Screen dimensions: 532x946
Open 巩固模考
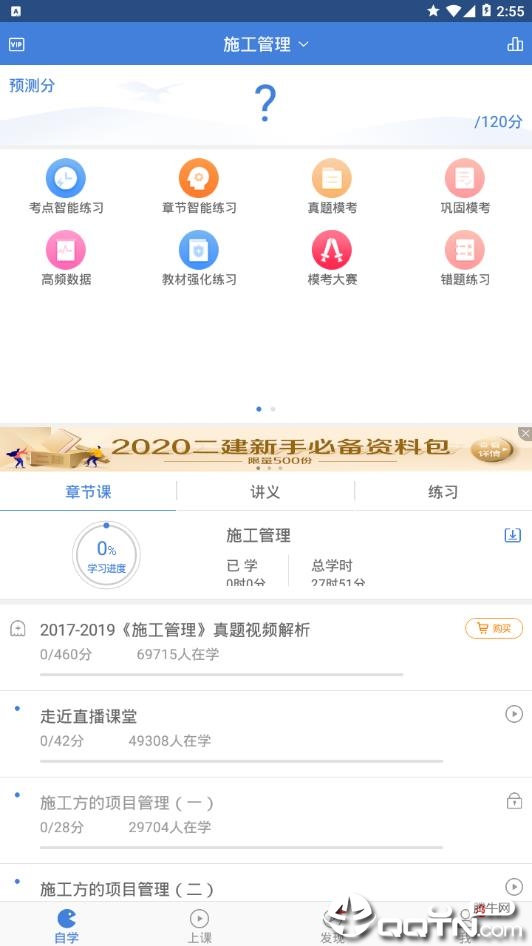click(464, 187)
